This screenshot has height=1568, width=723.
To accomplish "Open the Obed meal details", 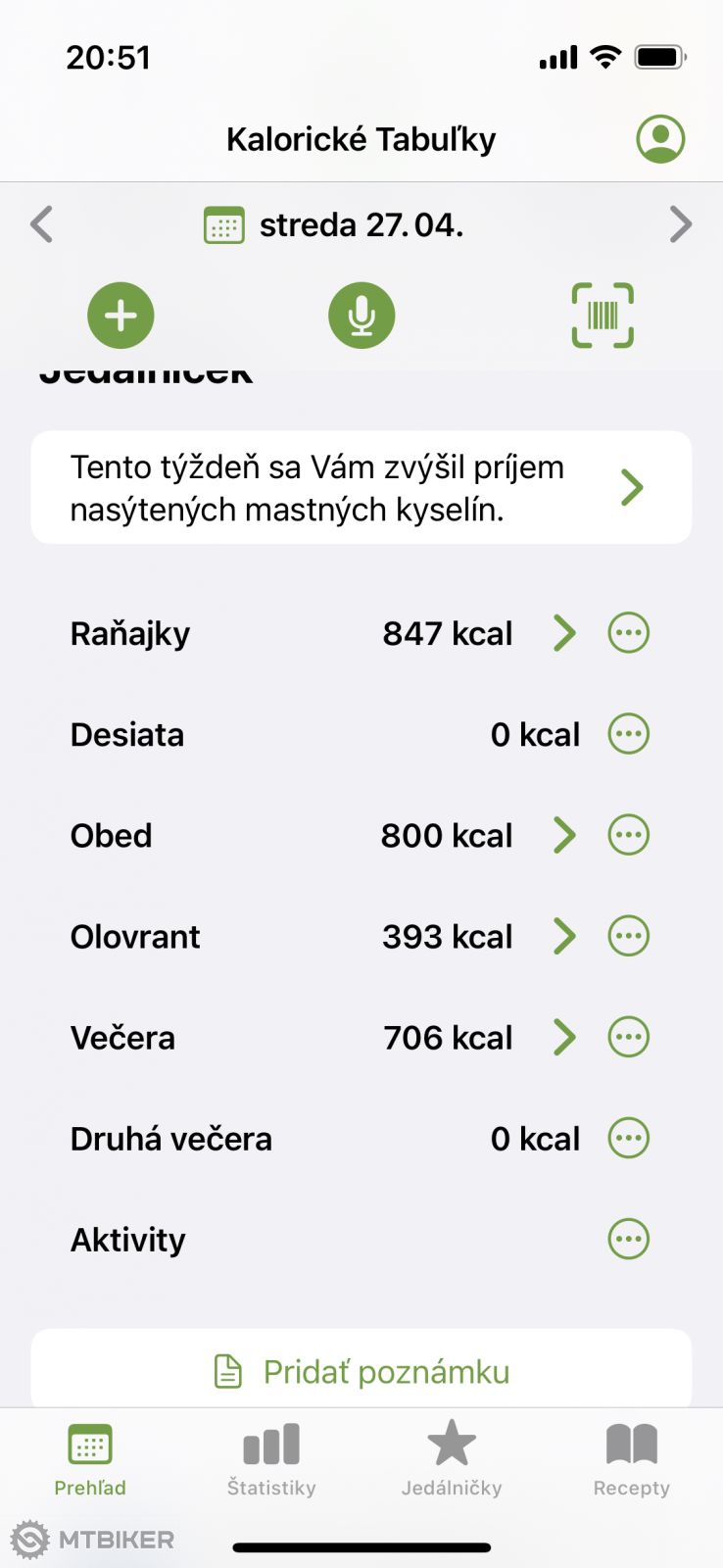I will (x=564, y=835).
